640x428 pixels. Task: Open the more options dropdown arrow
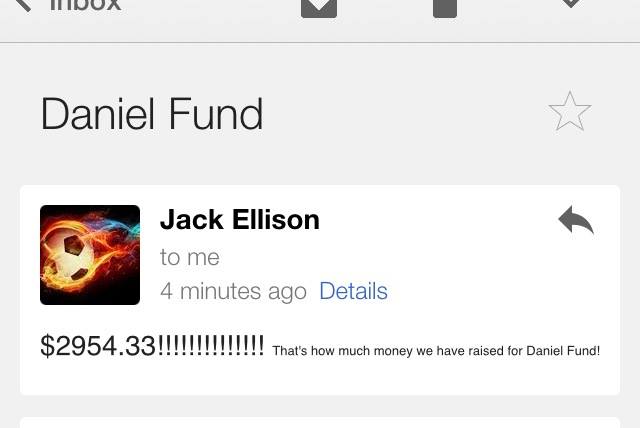tap(570, 4)
